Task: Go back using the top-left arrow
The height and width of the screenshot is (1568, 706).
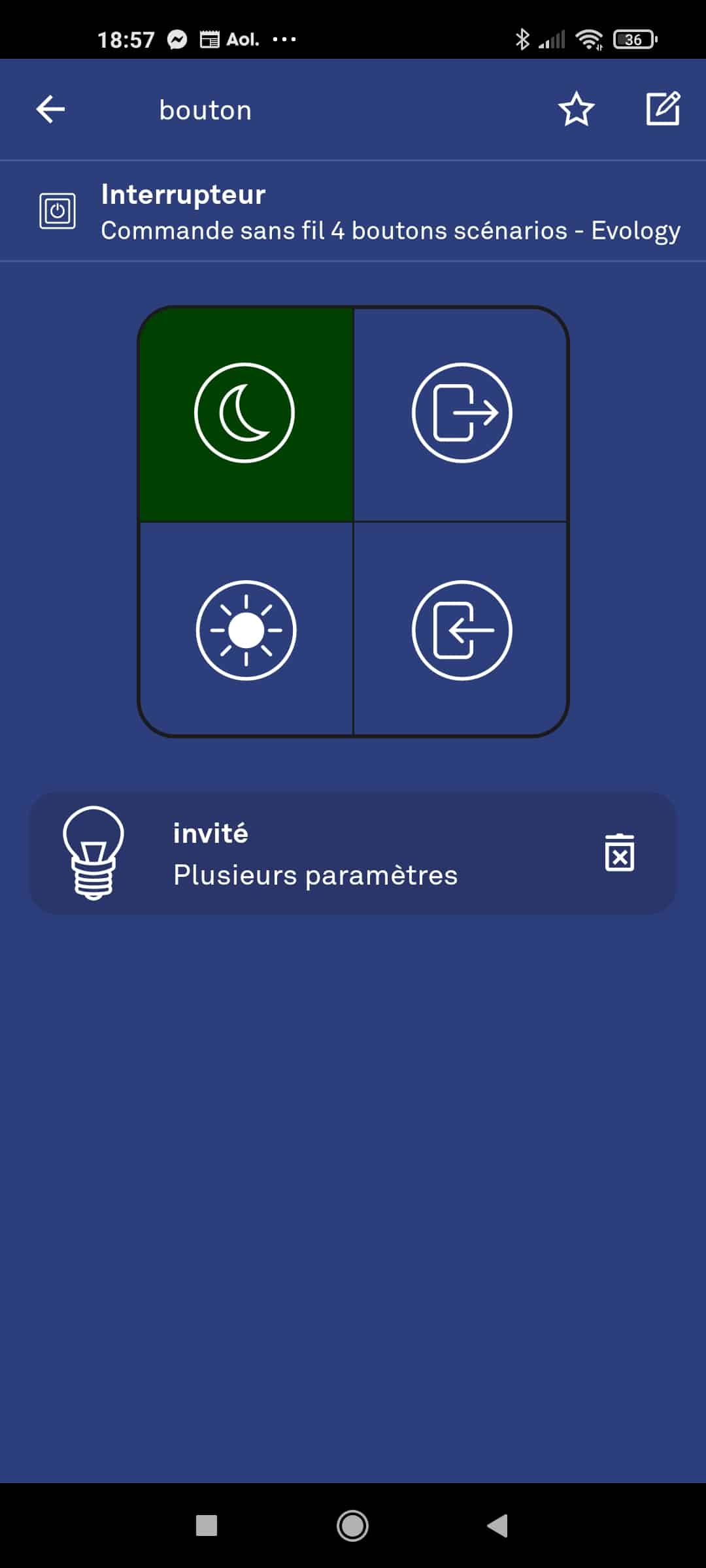Action: click(50, 109)
